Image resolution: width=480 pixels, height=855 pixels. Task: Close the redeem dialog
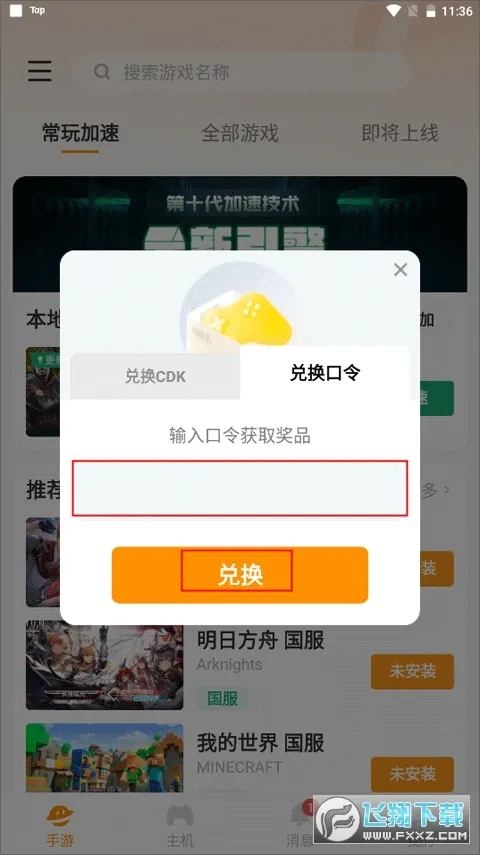coord(400,269)
